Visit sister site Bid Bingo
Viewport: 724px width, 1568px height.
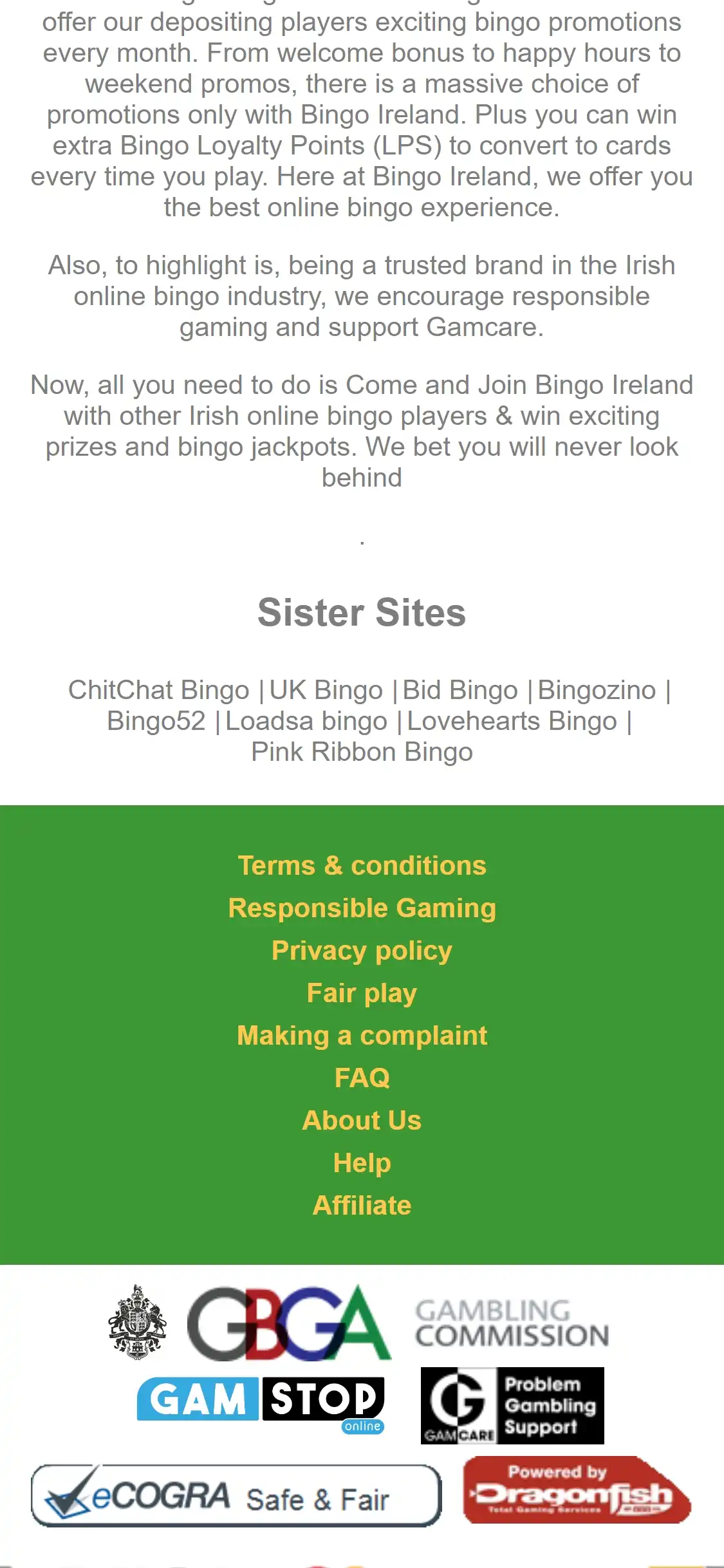click(459, 690)
